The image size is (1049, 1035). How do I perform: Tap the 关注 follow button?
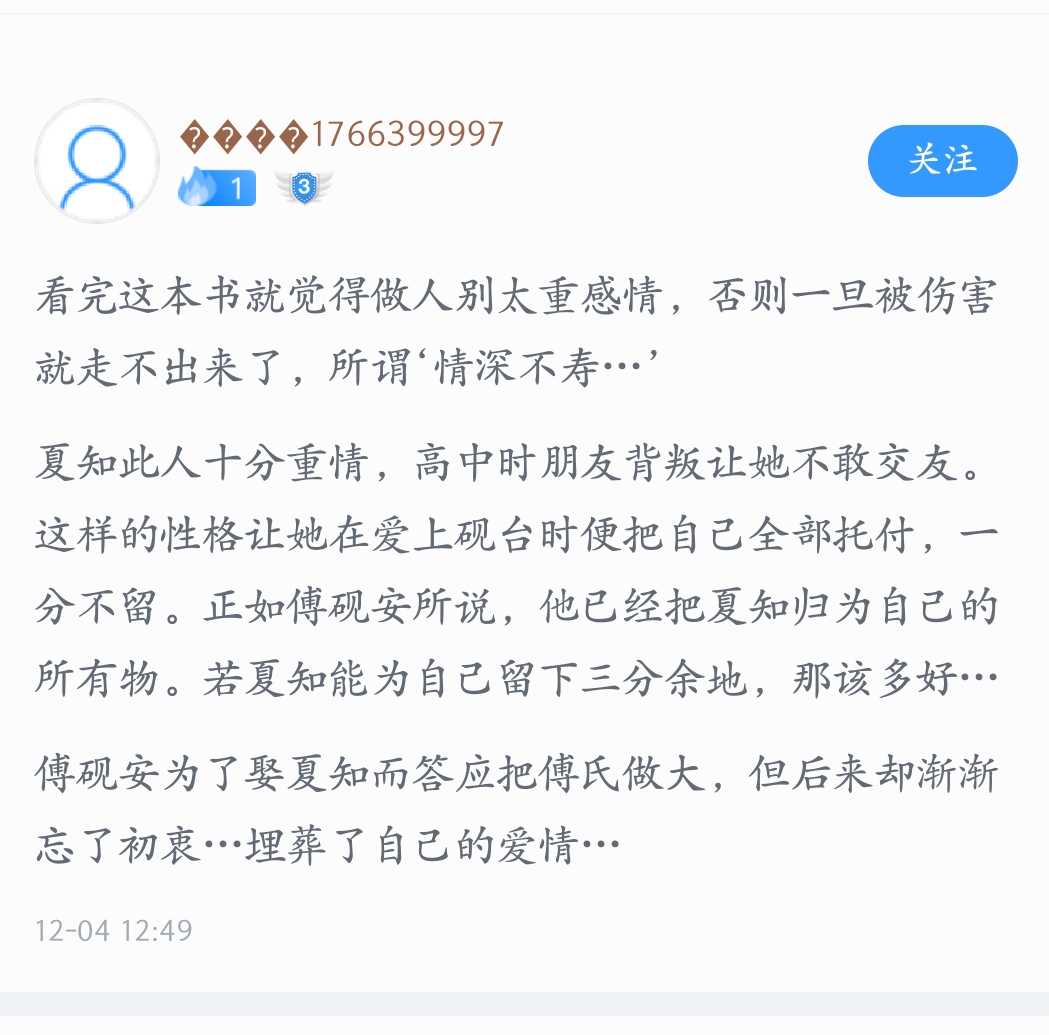942,160
